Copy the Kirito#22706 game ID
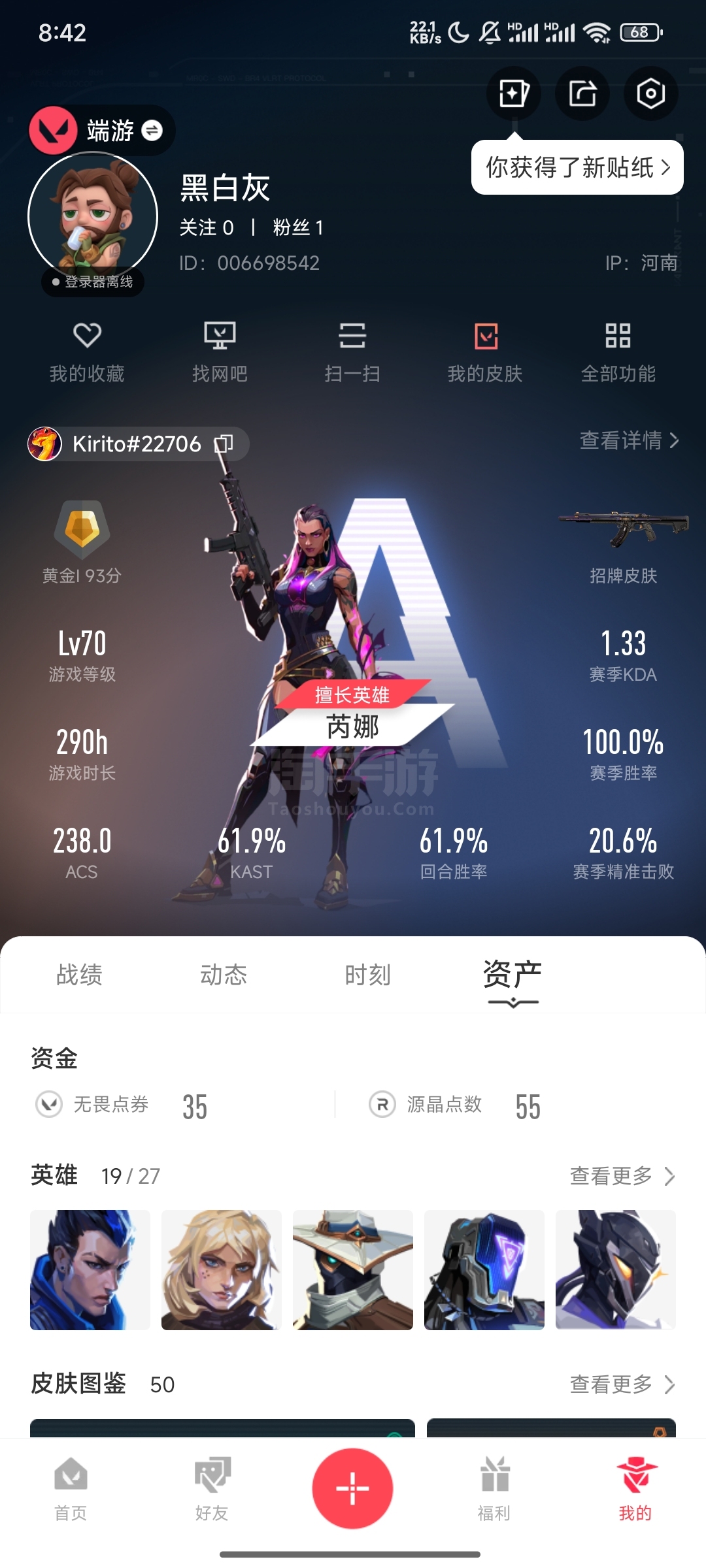 click(x=224, y=444)
